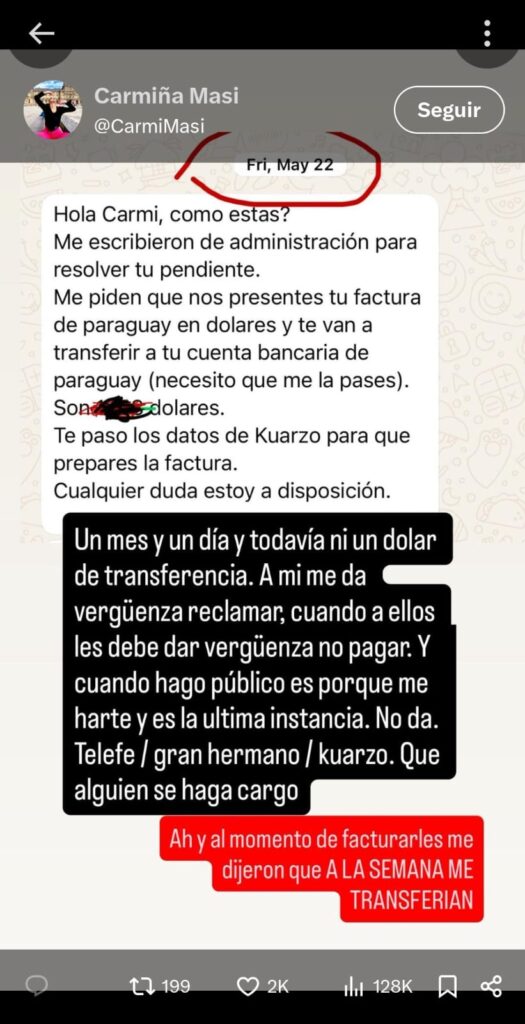The width and height of the screenshot is (525, 1024).
Task: Repost this tweet
Action: (160, 986)
